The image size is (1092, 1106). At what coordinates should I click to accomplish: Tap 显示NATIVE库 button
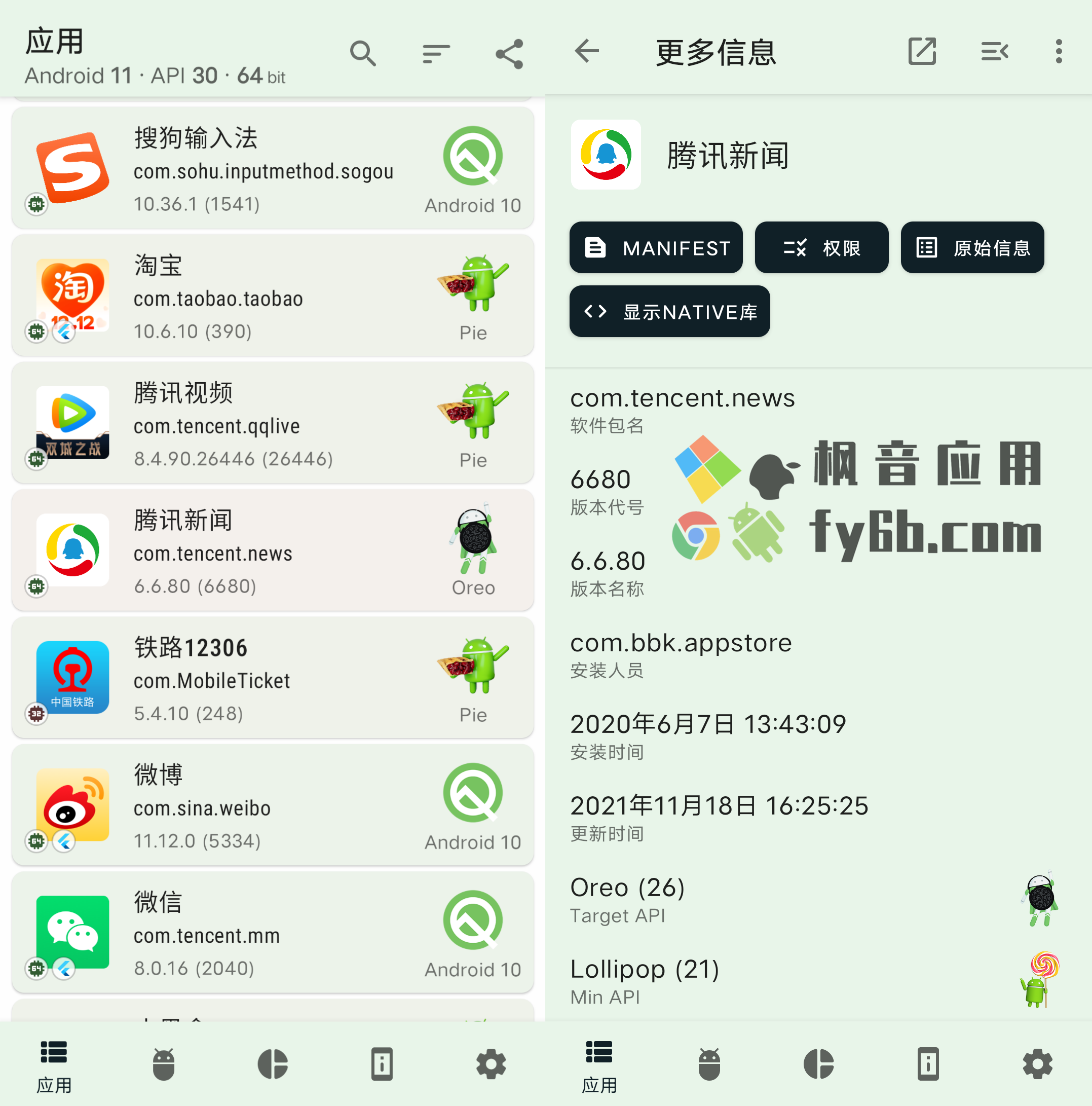[x=669, y=311]
